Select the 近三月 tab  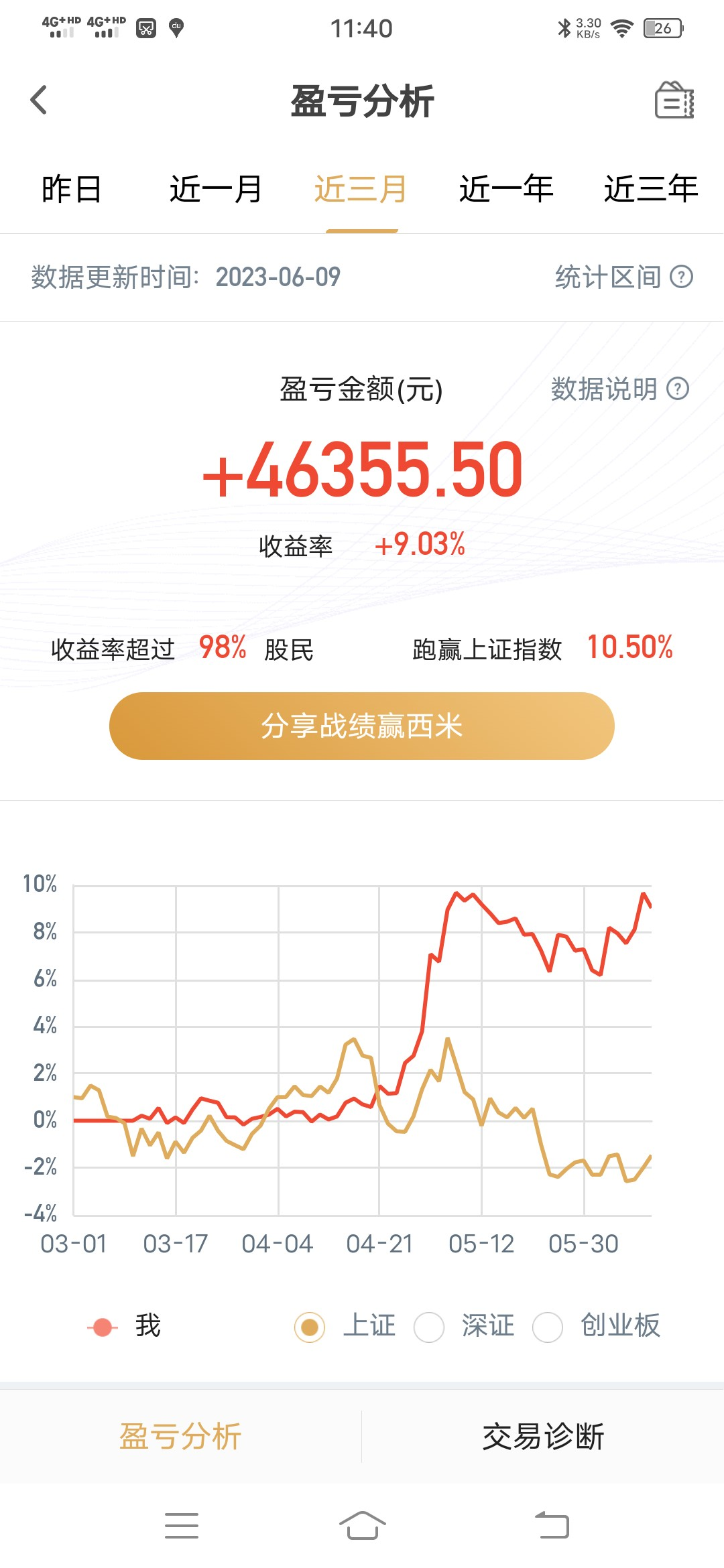pyautogui.click(x=361, y=189)
